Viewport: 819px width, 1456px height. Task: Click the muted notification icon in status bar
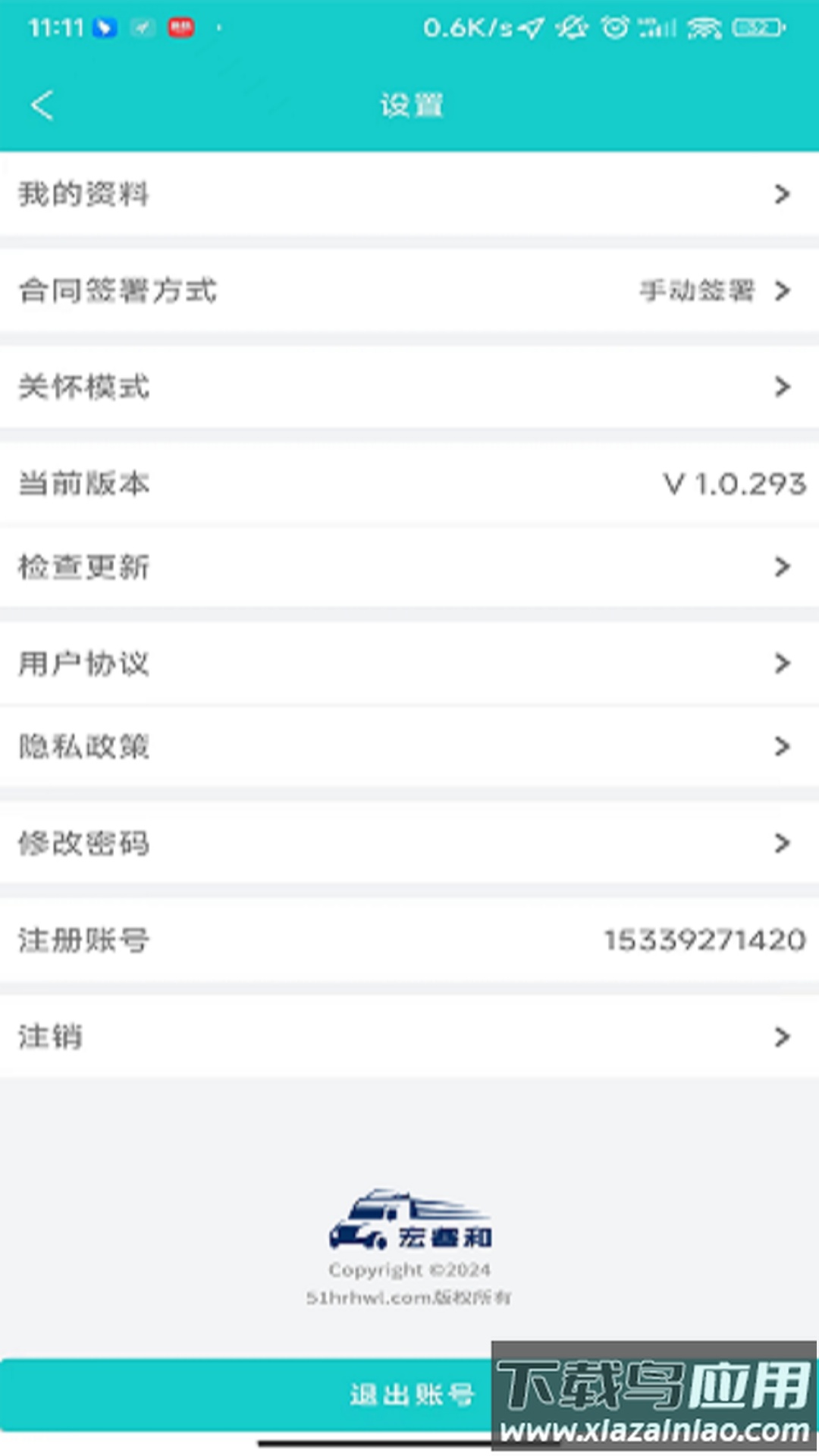570,27
